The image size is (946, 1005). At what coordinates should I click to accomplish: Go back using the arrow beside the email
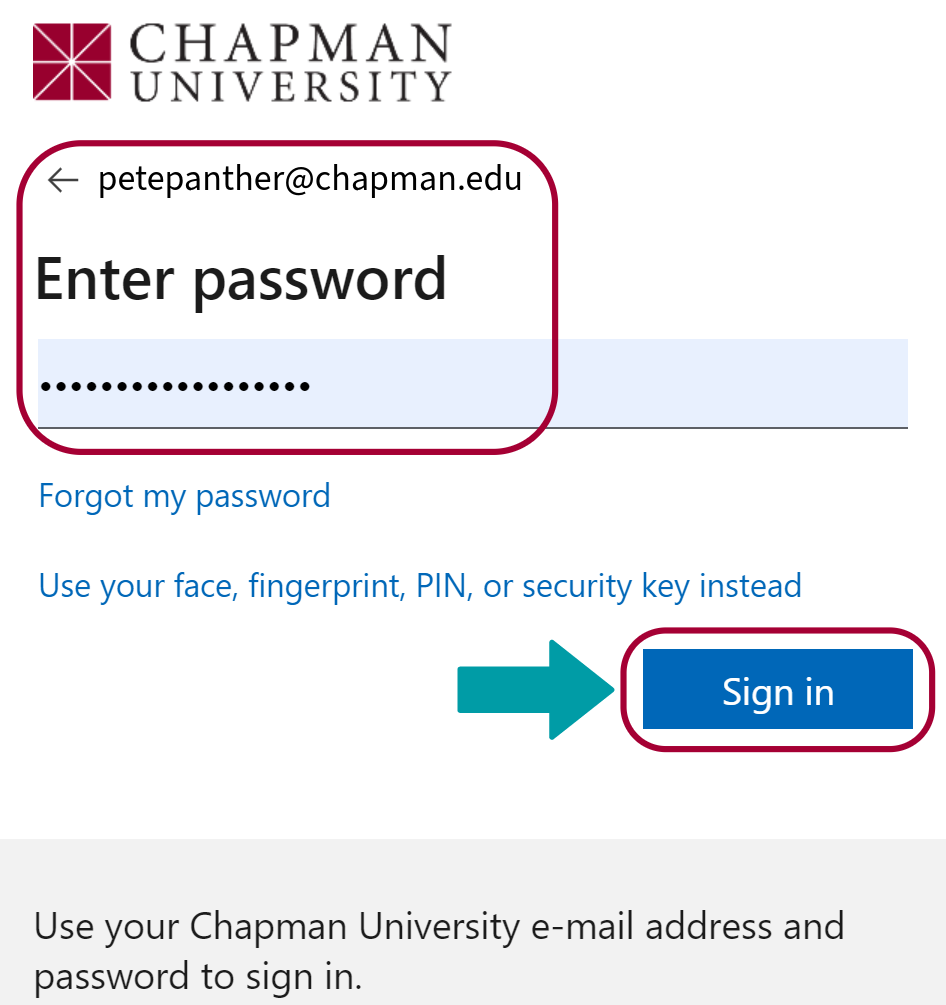pyautogui.click(x=63, y=180)
